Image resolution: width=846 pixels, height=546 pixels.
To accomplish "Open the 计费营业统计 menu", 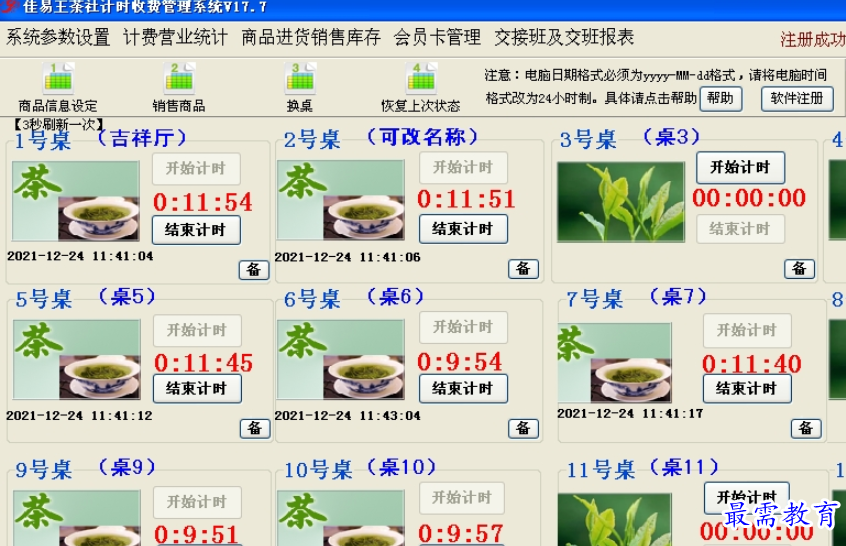I will click(175, 38).
